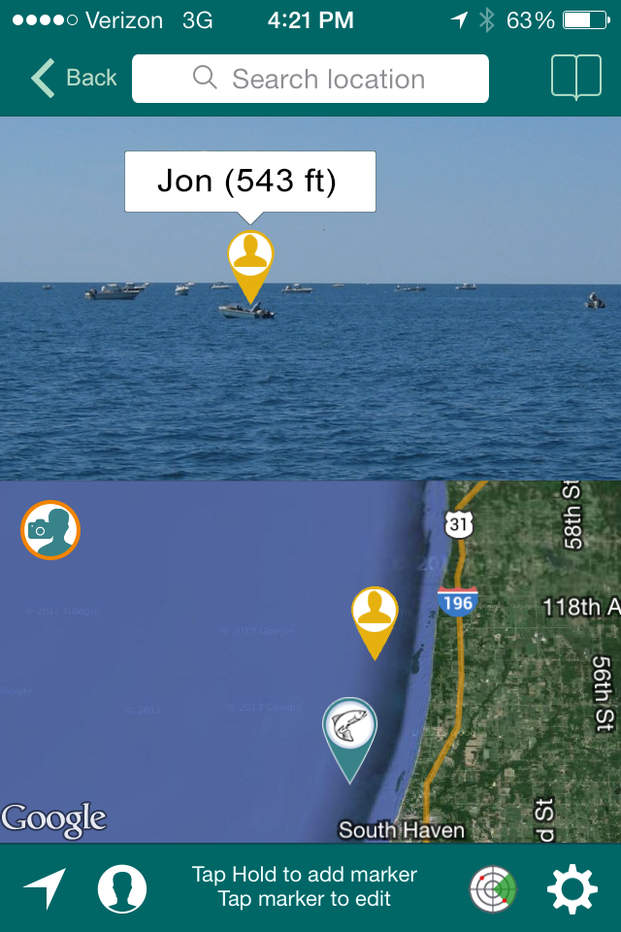Open the camera person button on map
Viewport: 621px width, 932px height.
[50, 530]
